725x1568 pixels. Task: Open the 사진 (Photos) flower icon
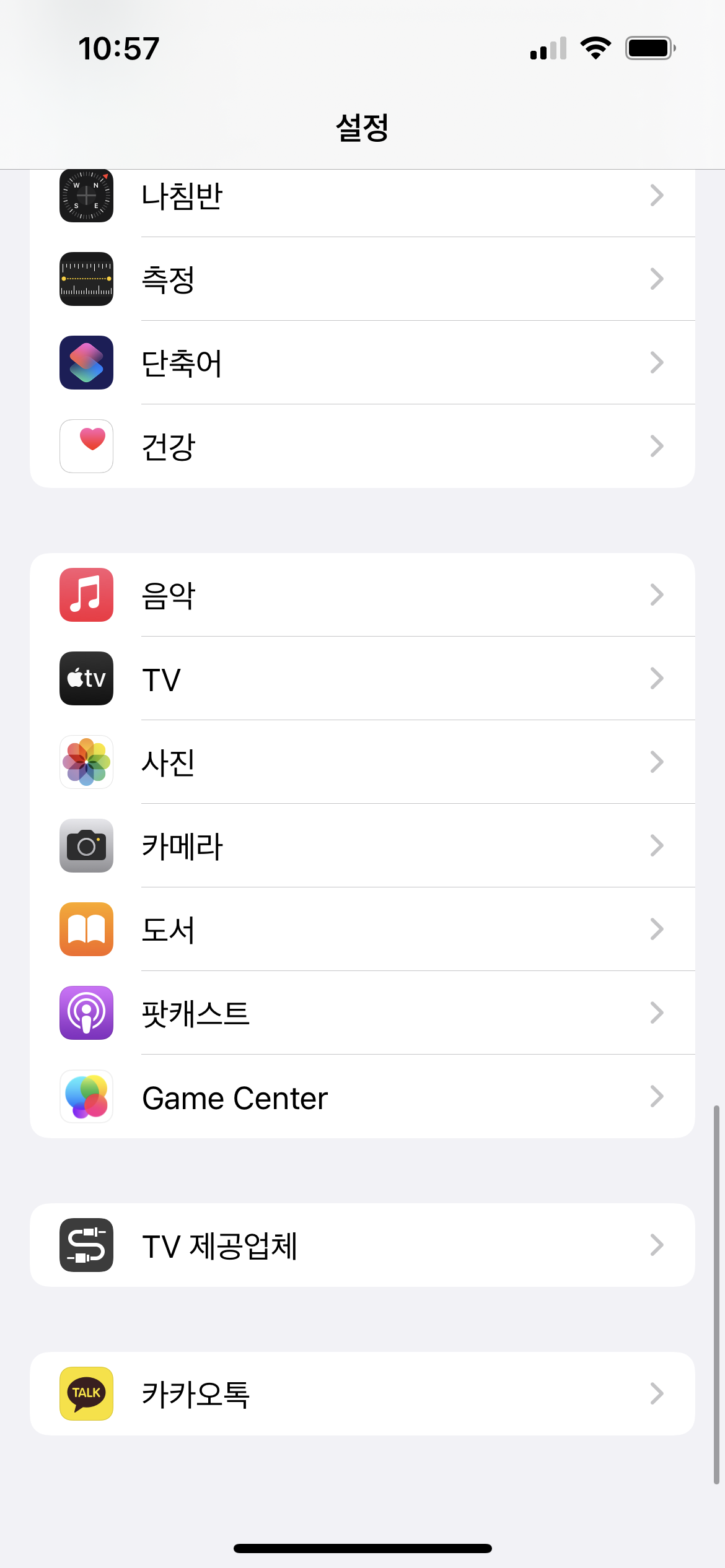point(86,762)
